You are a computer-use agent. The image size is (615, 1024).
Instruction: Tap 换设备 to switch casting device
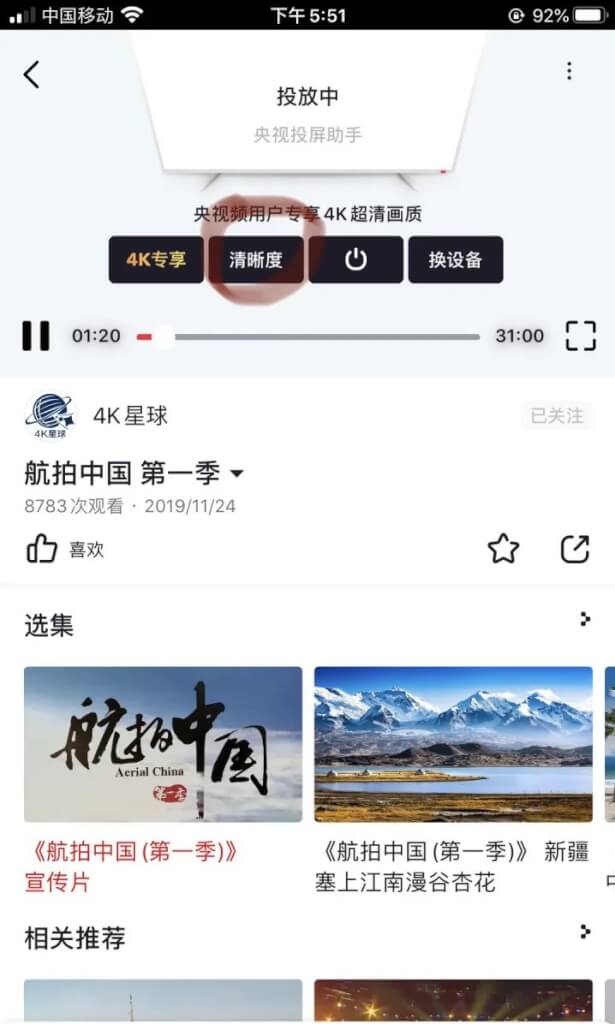click(x=455, y=260)
